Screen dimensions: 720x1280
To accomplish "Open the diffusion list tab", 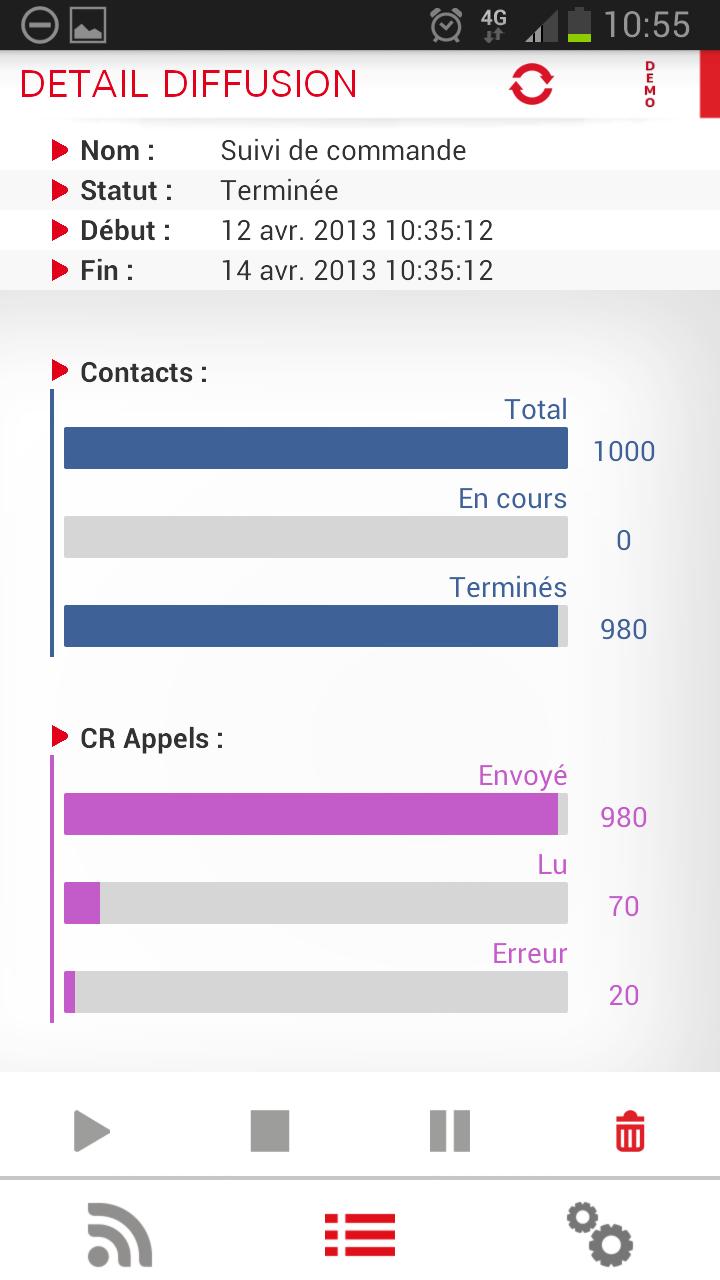I will pyautogui.click(x=360, y=1235).
